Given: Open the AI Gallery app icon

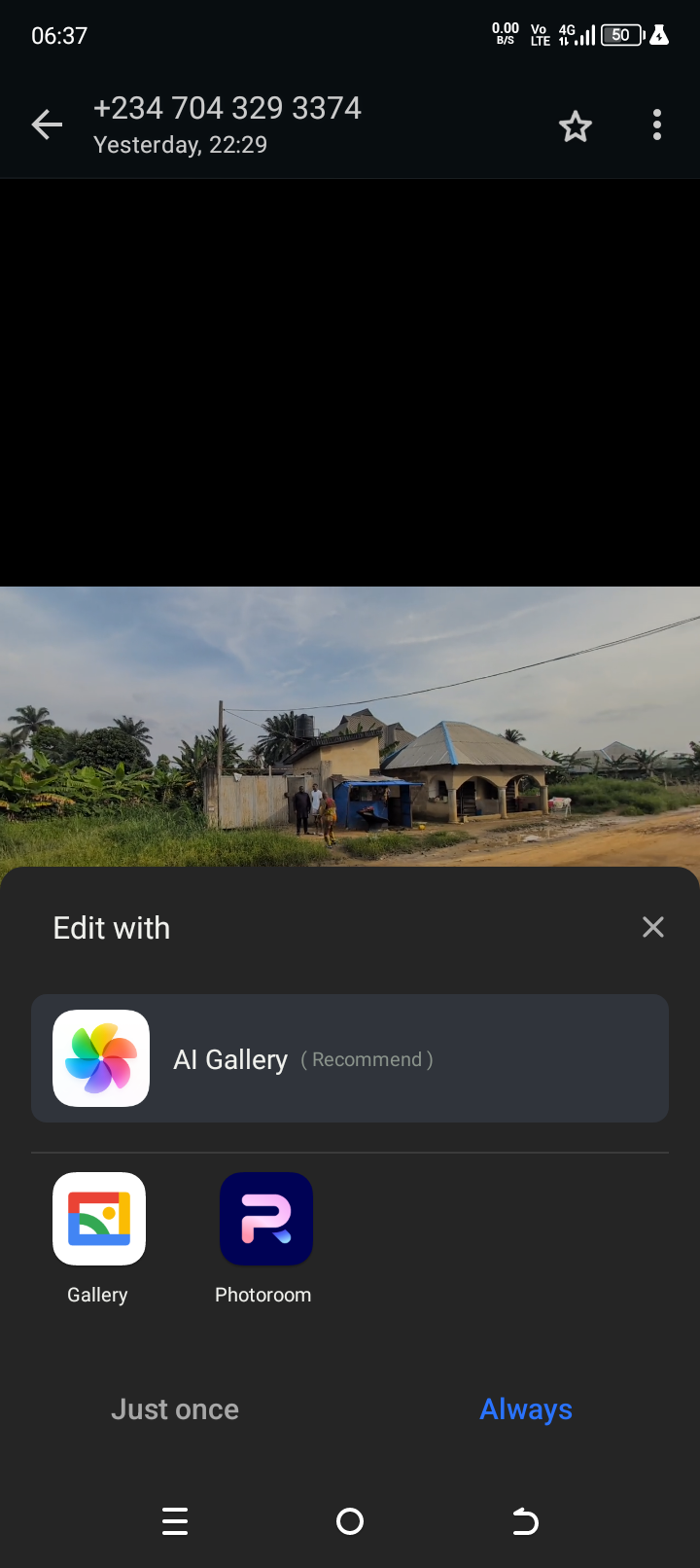Looking at the screenshot, I should coord(100,1058).
